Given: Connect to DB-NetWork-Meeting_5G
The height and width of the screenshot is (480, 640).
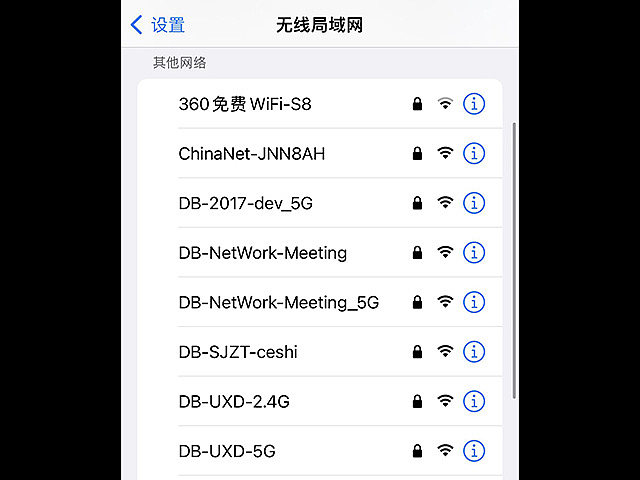Looking at the screenshot, I should [279, 302].
